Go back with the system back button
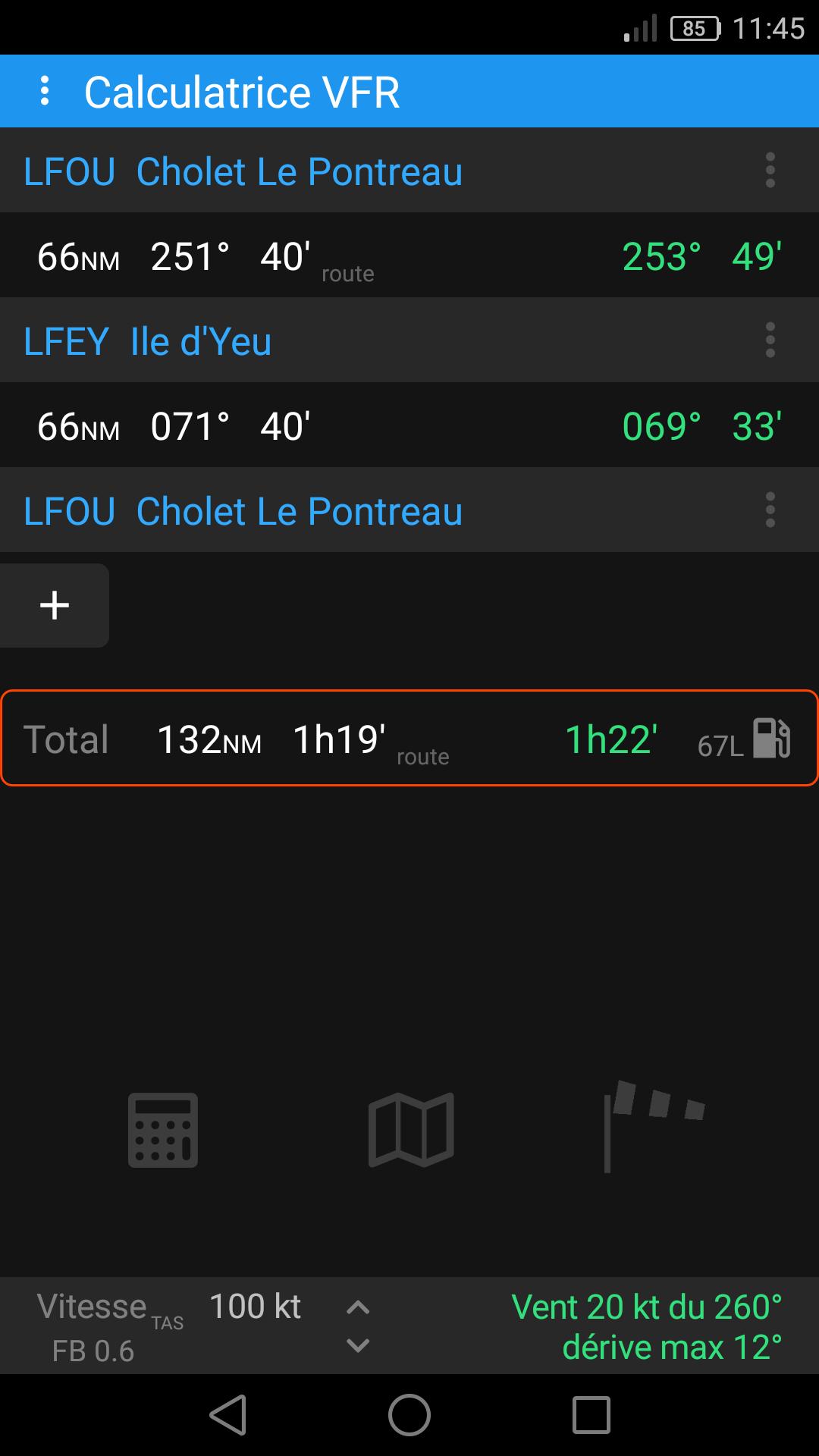 coord(228,1415)
